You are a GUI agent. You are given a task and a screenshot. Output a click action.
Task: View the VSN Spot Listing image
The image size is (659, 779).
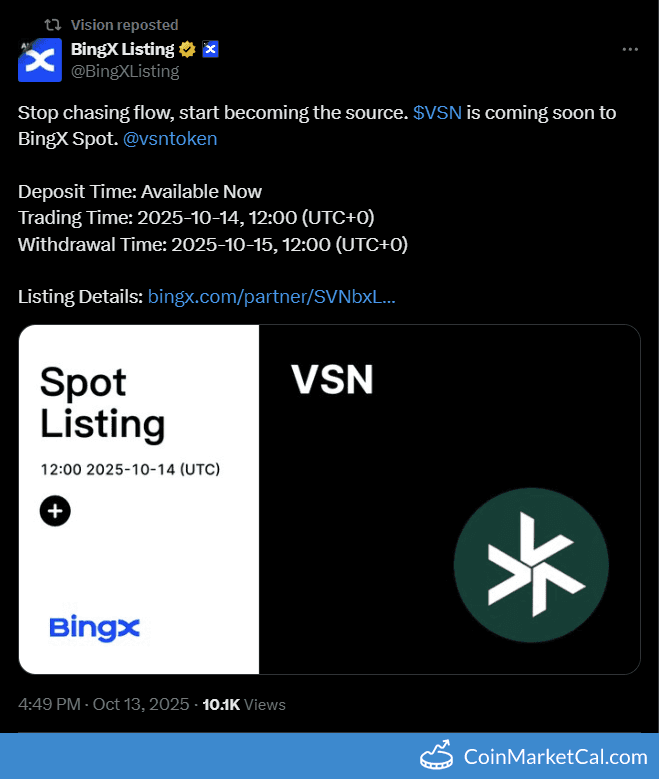[x=329, y=499]
